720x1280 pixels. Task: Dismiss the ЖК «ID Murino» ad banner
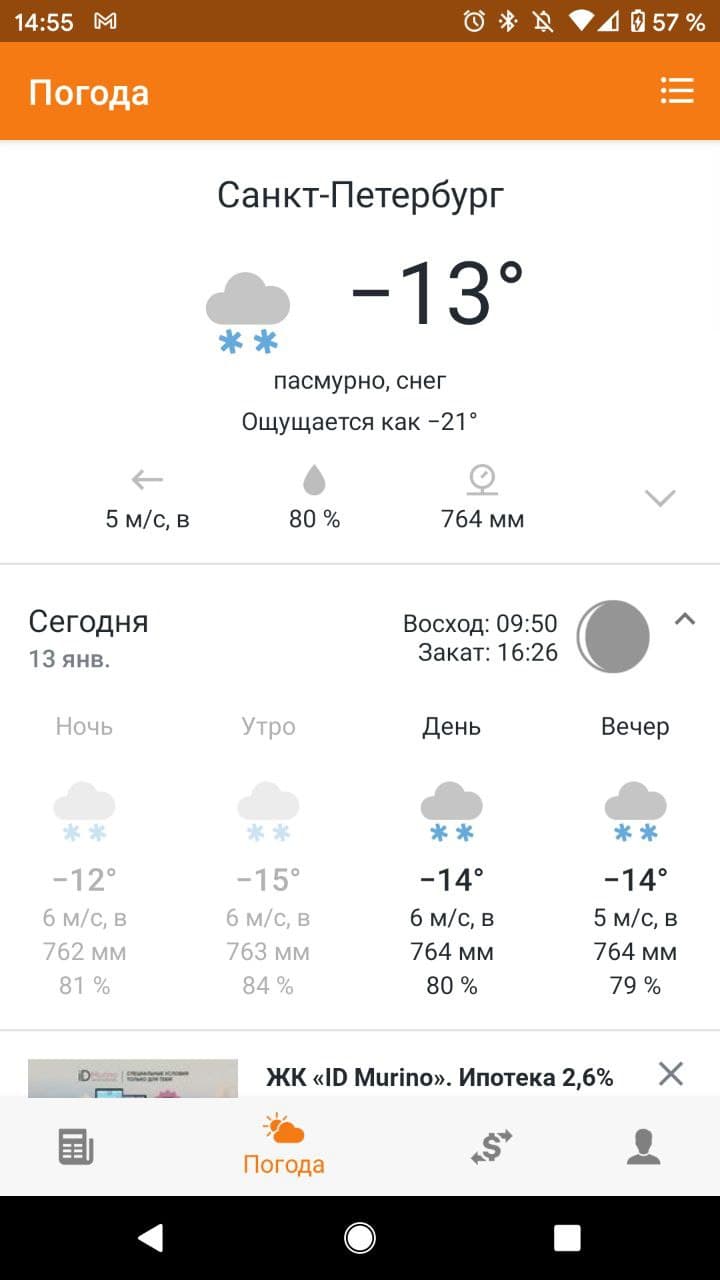[671, 1074]
